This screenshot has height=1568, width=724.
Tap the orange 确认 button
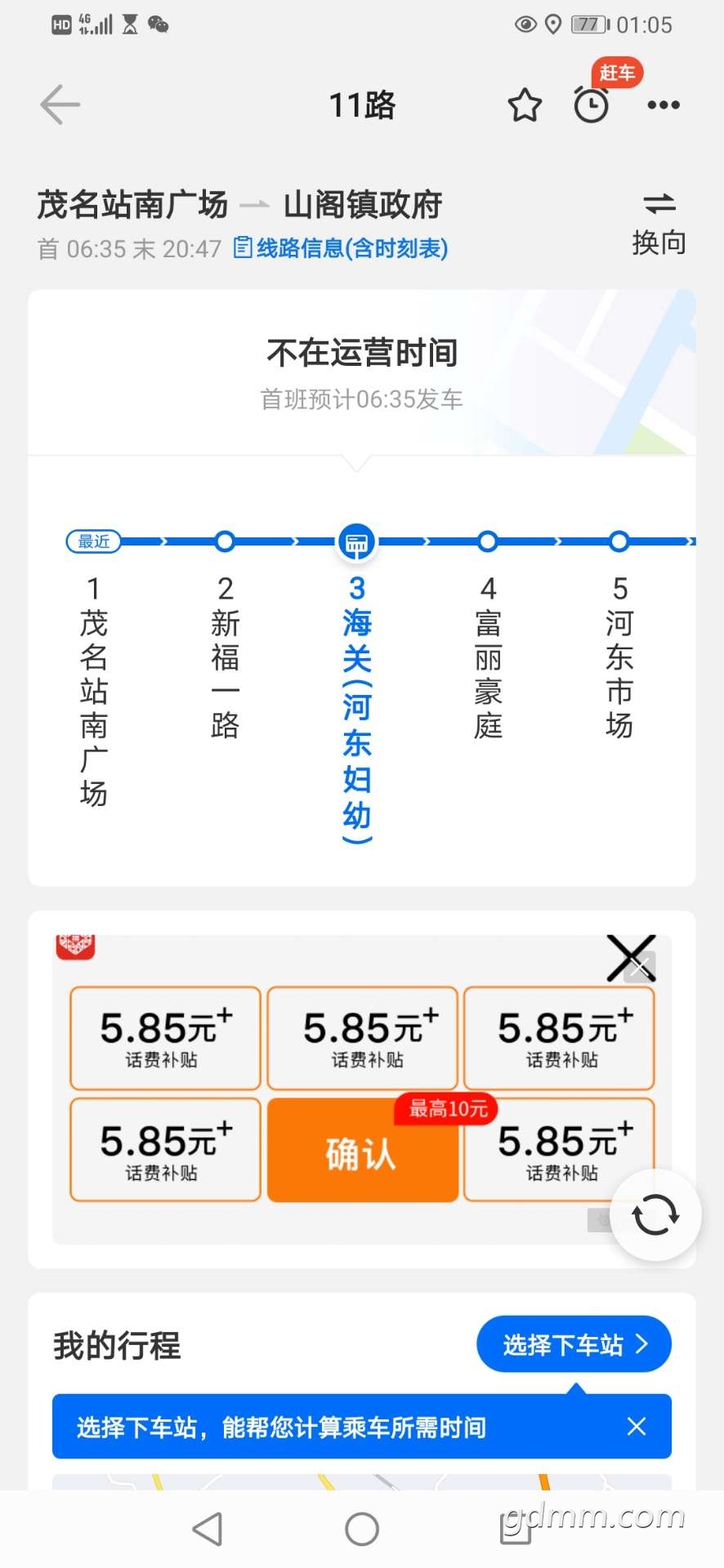point(362,1150)
